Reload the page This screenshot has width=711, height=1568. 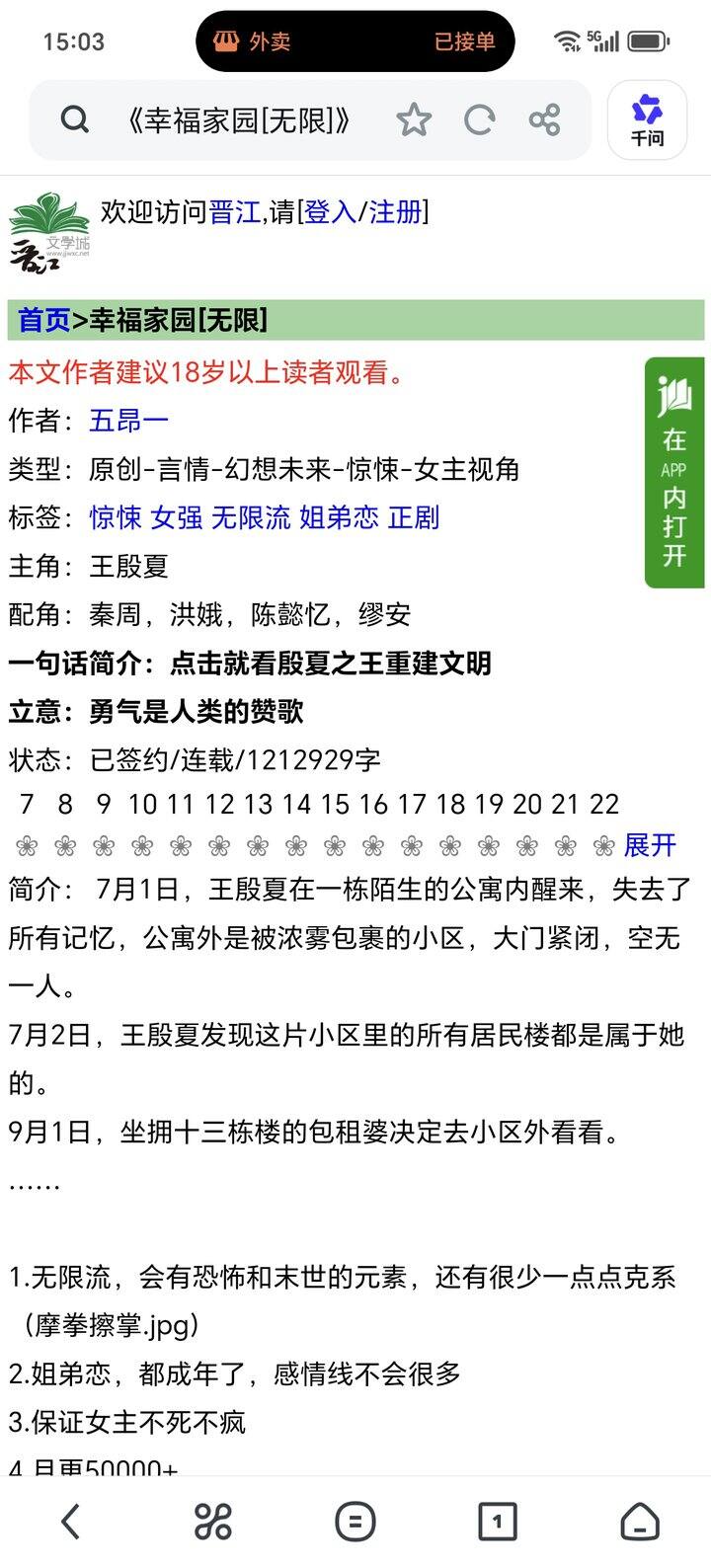click(479, 120)
